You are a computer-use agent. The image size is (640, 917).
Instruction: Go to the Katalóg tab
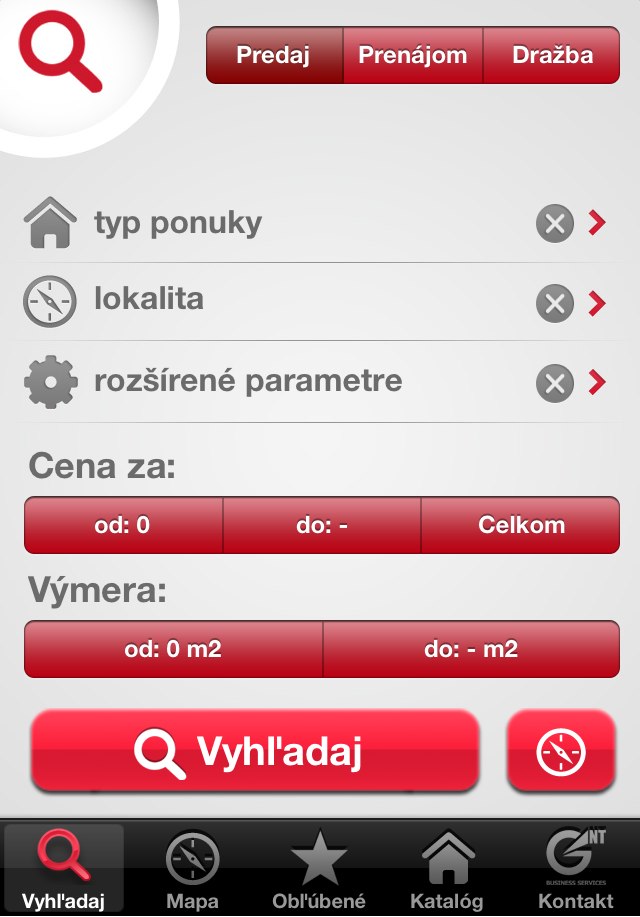click(447, 870)
